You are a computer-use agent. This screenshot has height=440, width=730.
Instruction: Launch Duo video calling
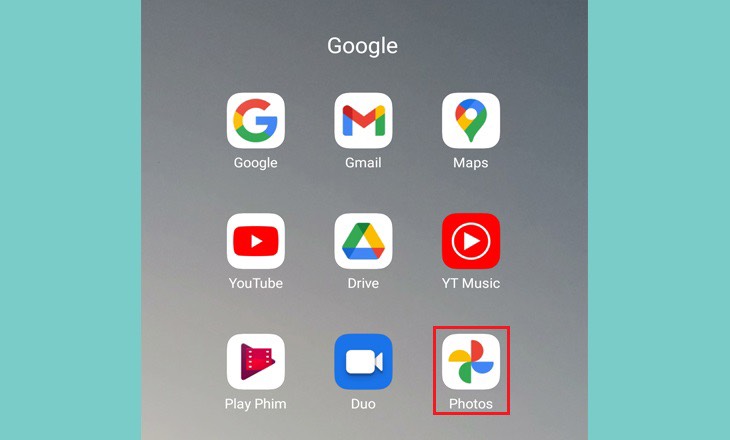363,362
